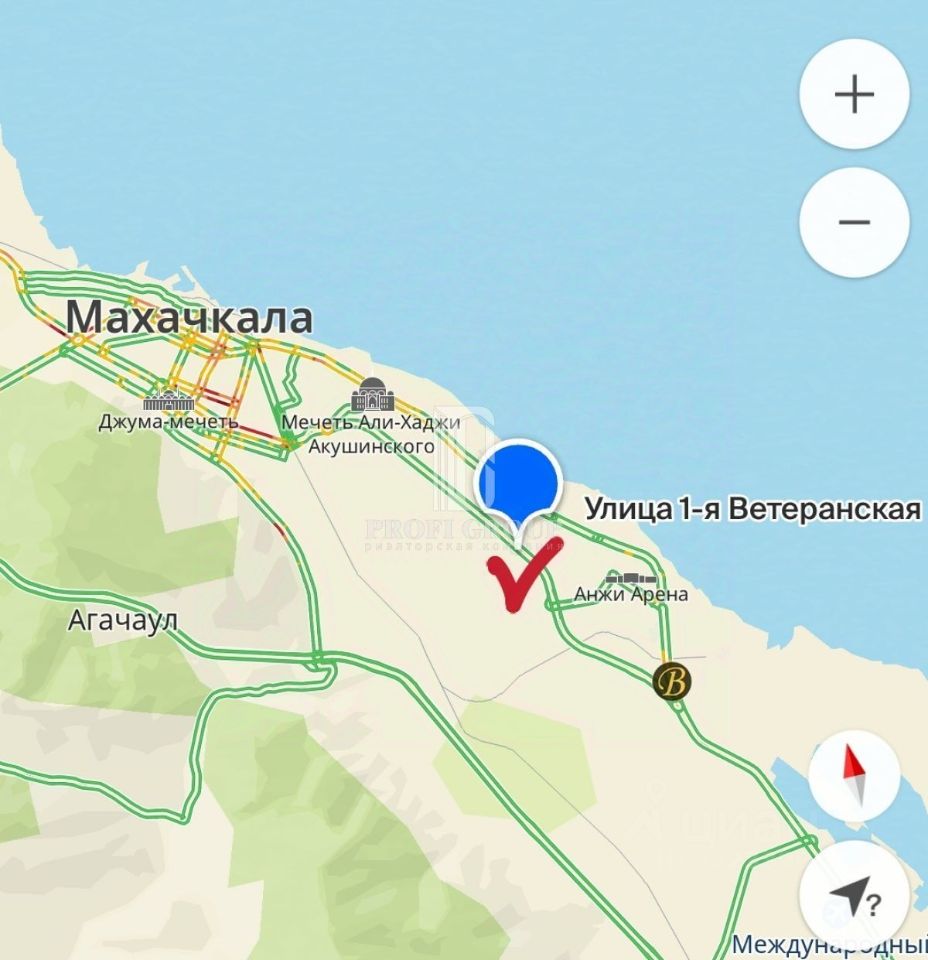The width and height of the screenshot is (928, 960).
Task: Zoom in on the map
Action: pos(854,95)
